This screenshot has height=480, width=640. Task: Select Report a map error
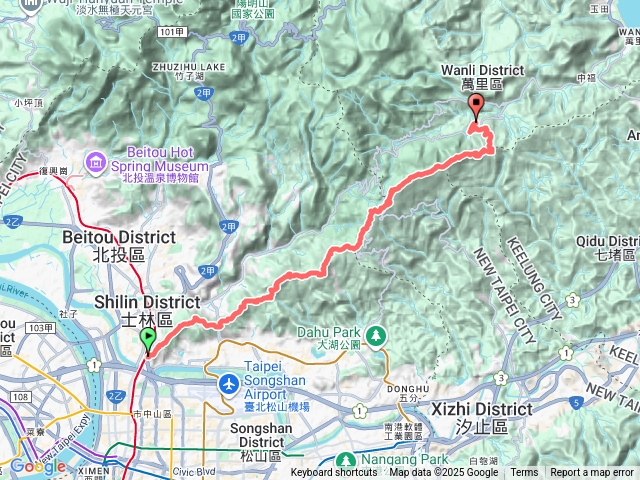pos(594,473)
